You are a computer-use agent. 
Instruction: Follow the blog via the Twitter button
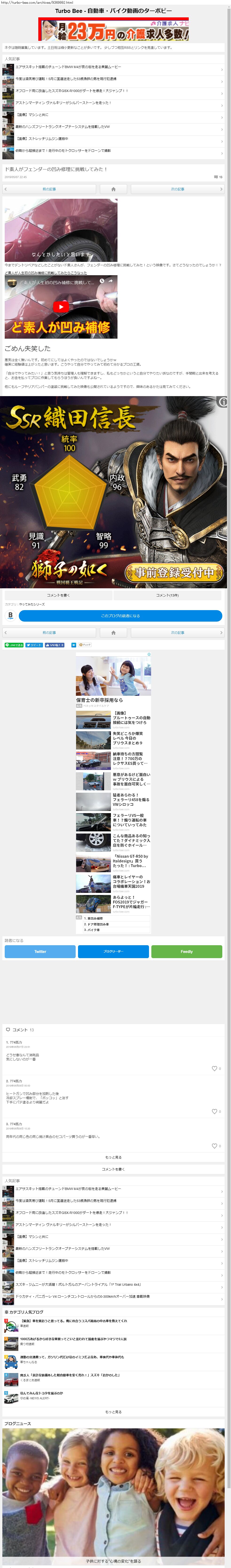[x=40, y=951]
